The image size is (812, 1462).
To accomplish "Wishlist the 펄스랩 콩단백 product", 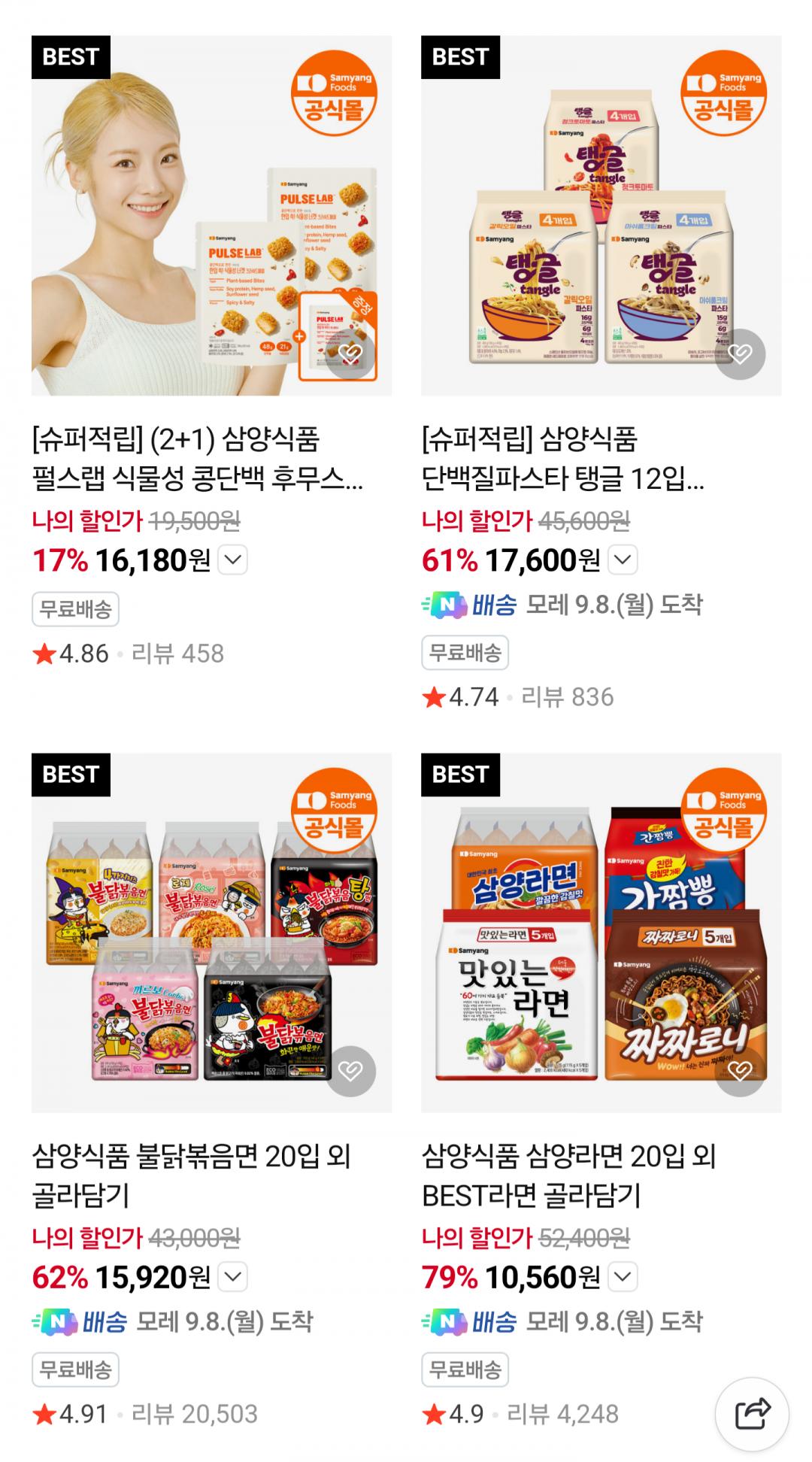I will point(350,353).
